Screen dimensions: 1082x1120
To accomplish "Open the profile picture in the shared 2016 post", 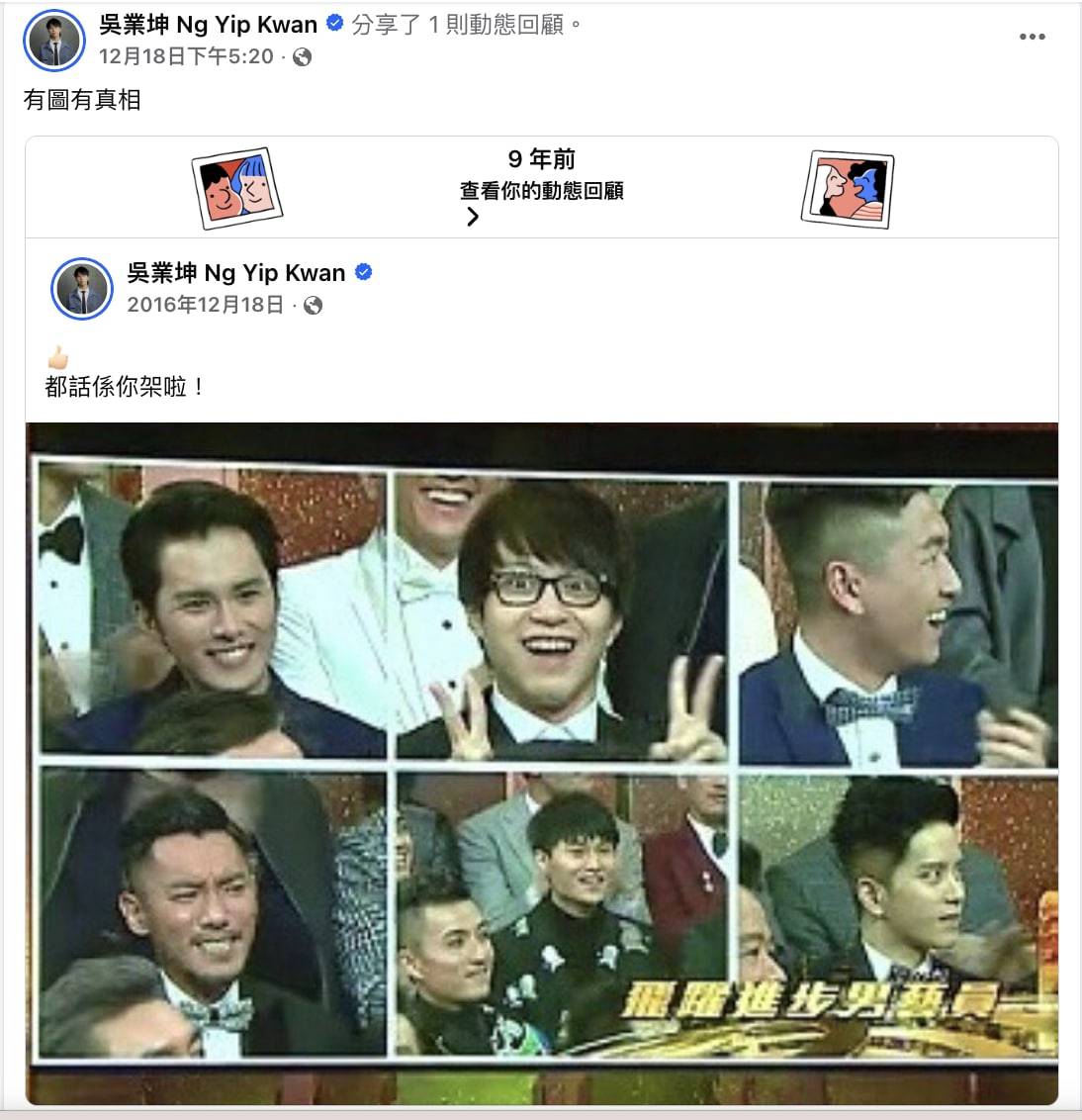I will point(82,289).
